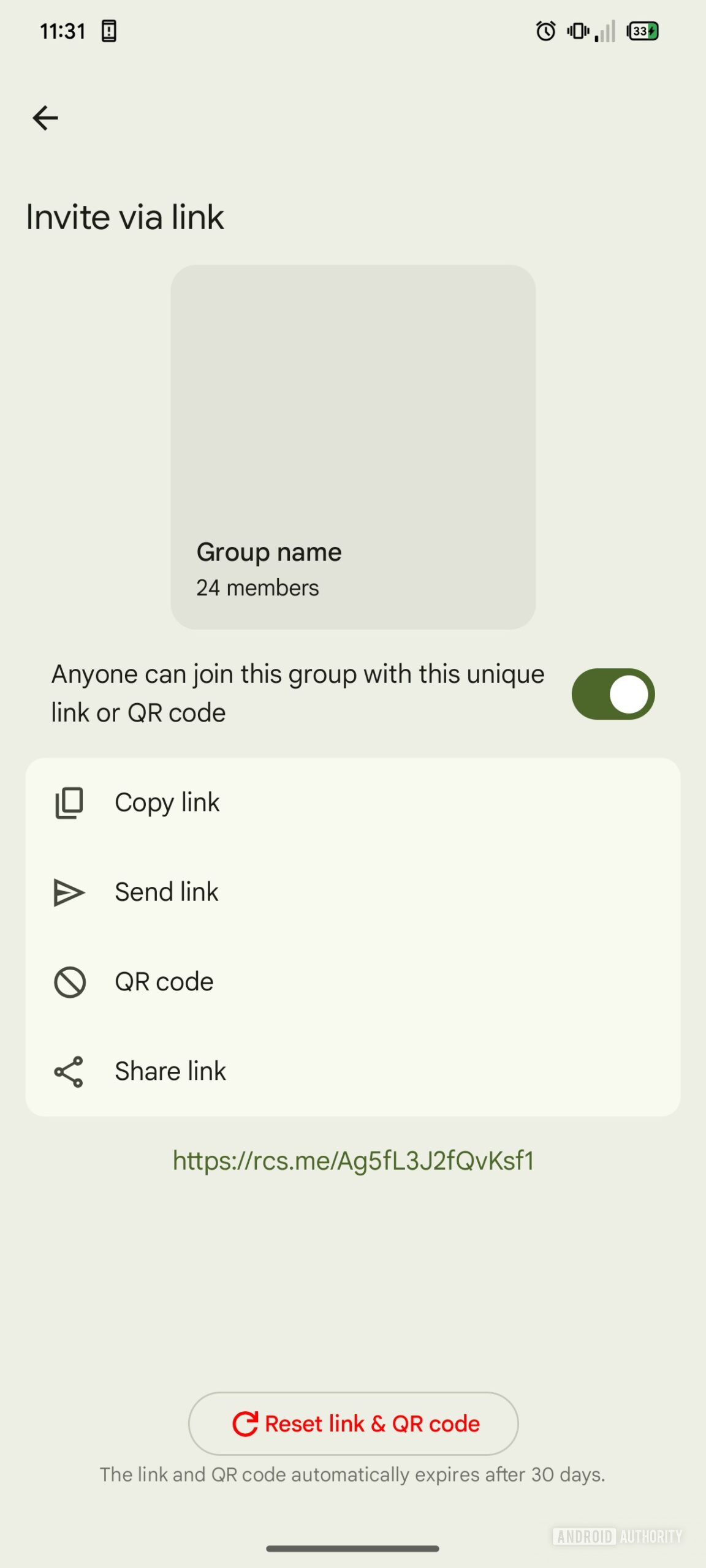
Task: Reset link & QR code
Action: [353, 1423]
